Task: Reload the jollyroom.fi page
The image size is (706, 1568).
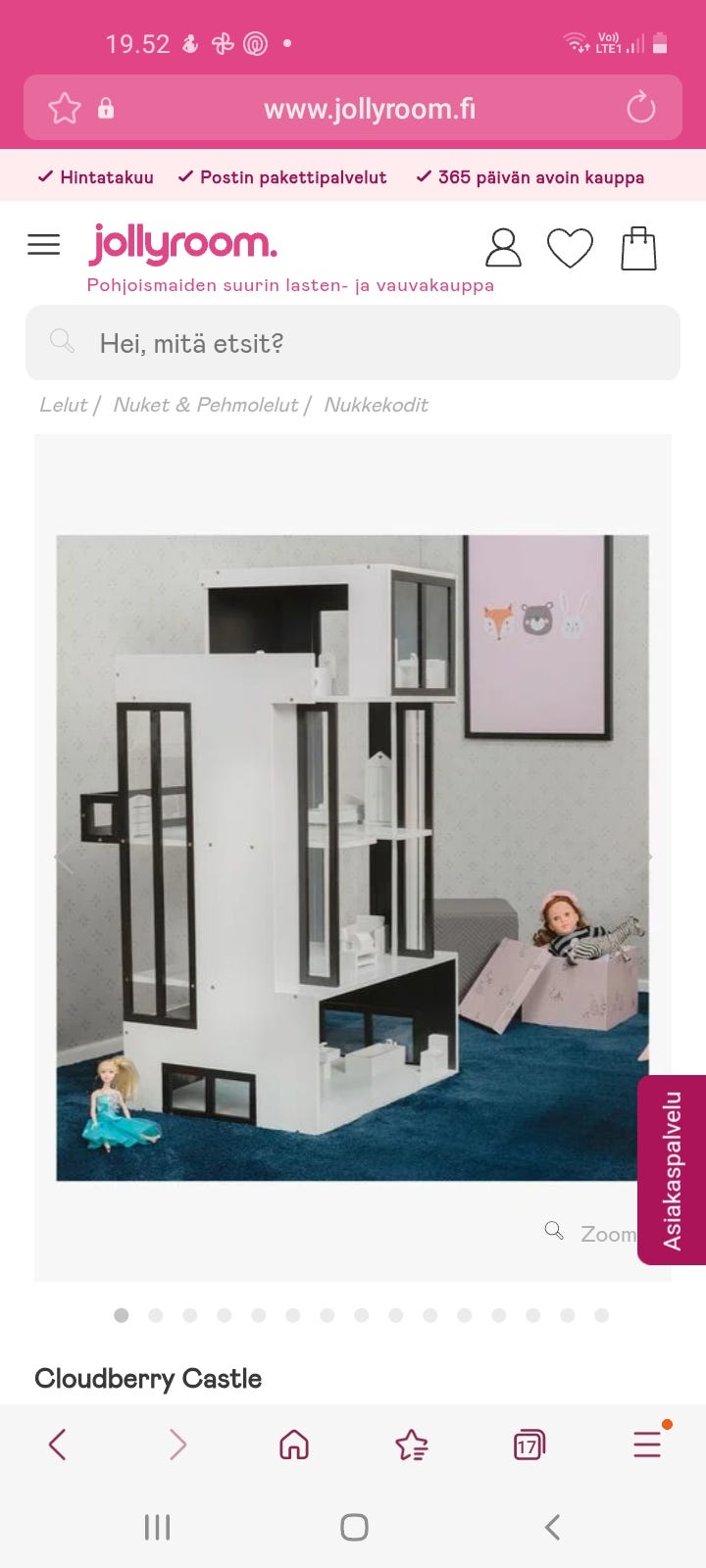Action: coord(641,108)
